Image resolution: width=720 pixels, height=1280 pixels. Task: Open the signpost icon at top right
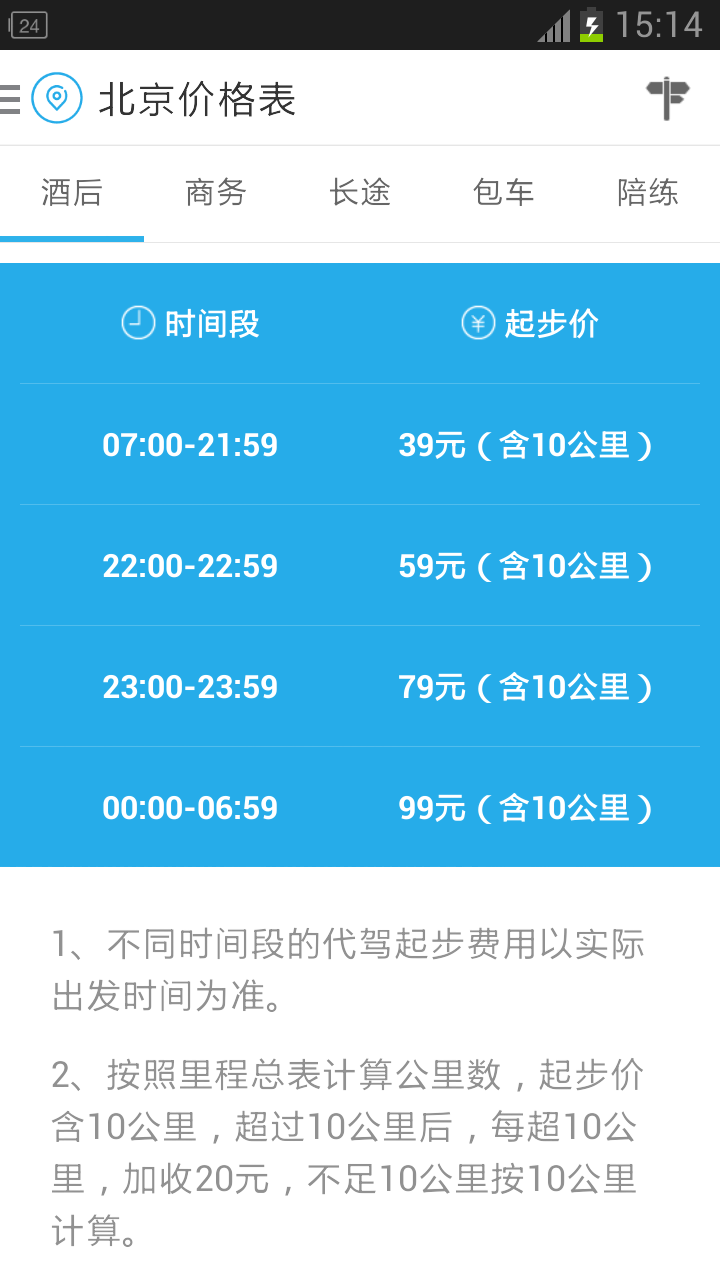666,100
